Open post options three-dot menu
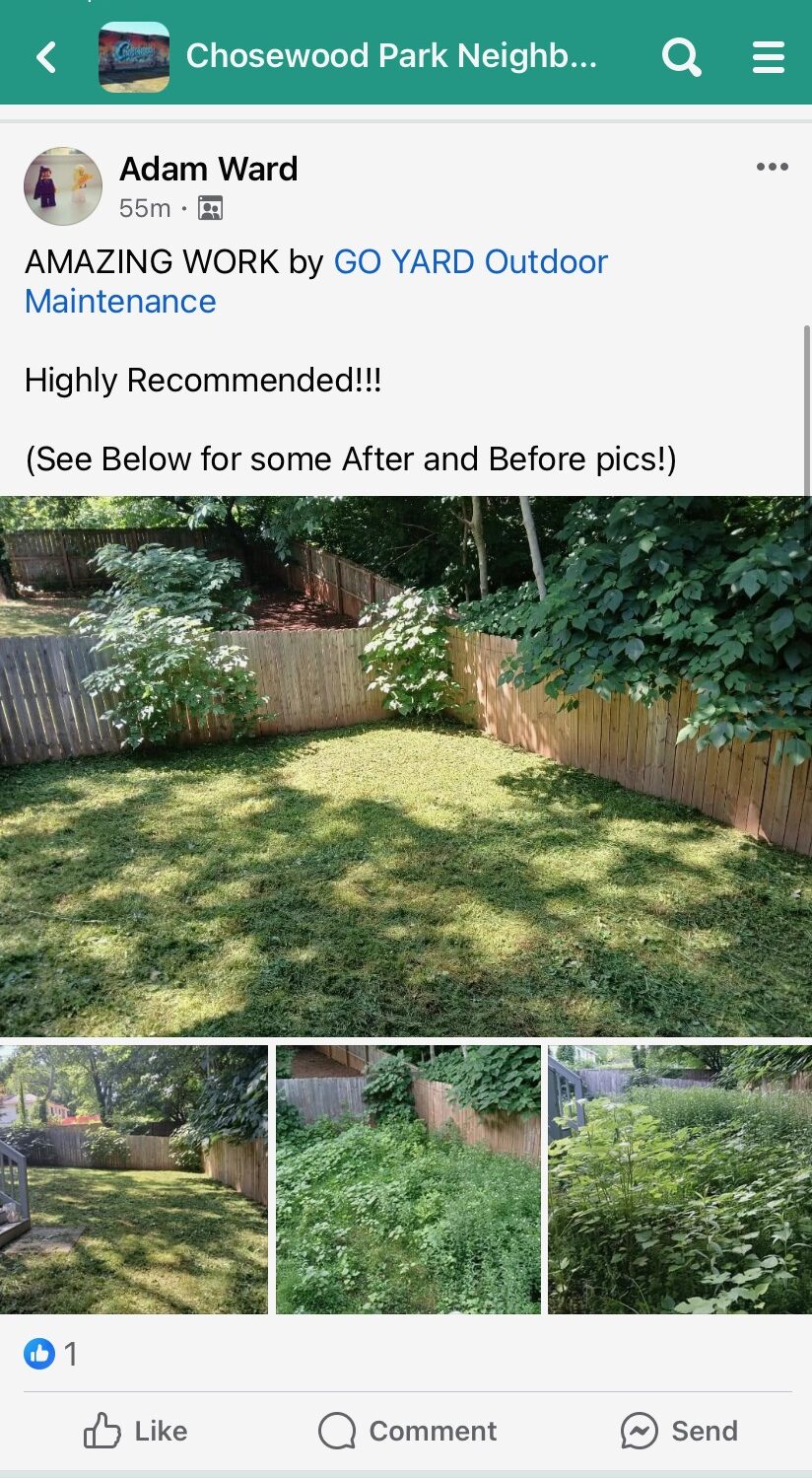Image resolution: width=812 pixels, height=1478 pixels. coord(772,168)
